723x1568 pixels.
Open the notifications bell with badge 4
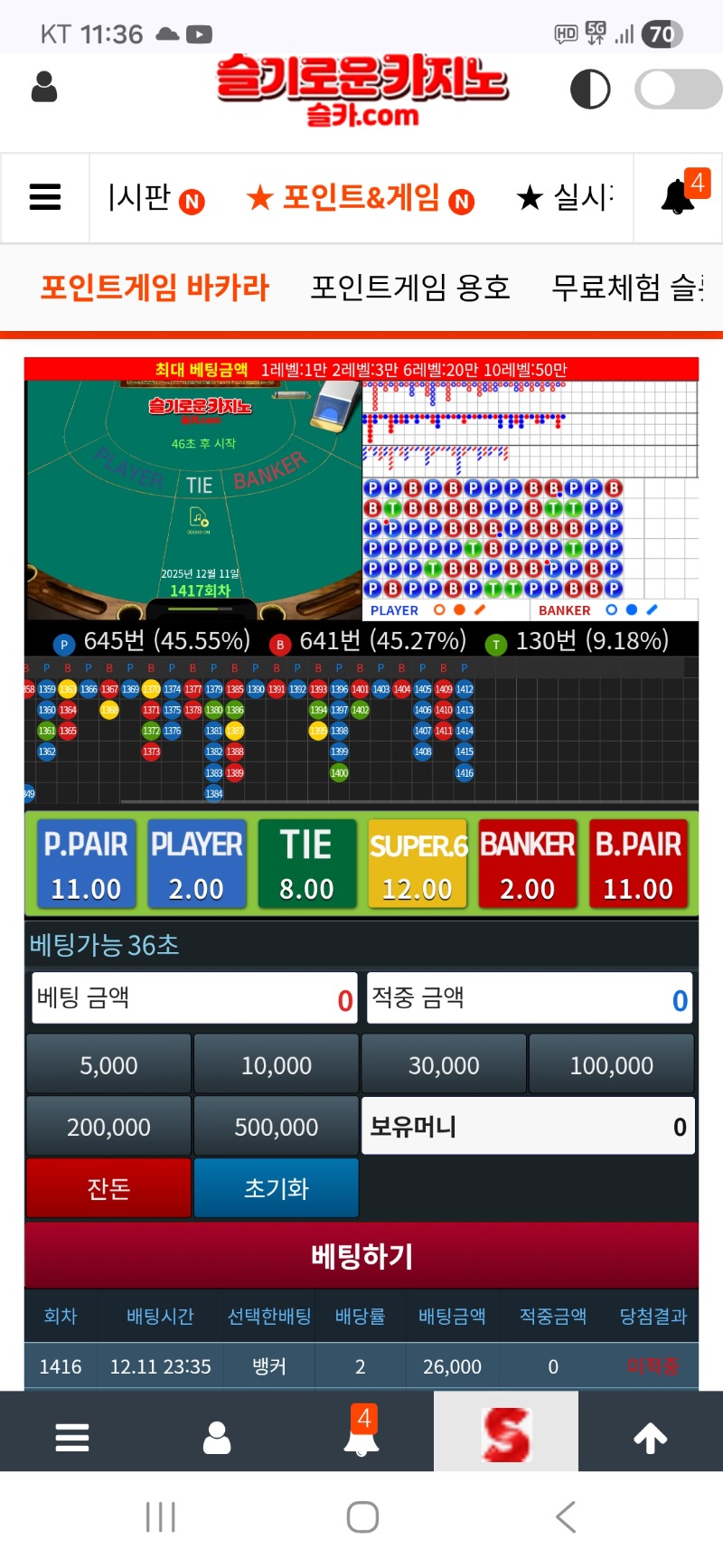[680, 195]
